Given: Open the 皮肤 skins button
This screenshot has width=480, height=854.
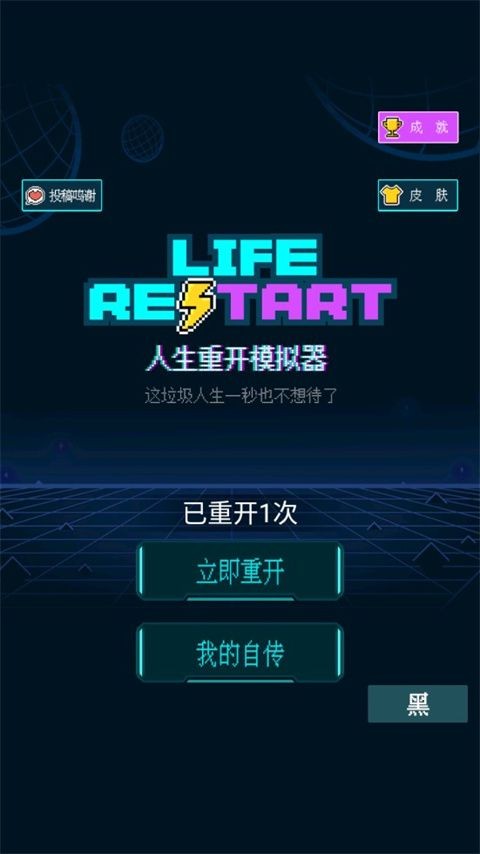Looking at the screenshot, I should 418,196.
